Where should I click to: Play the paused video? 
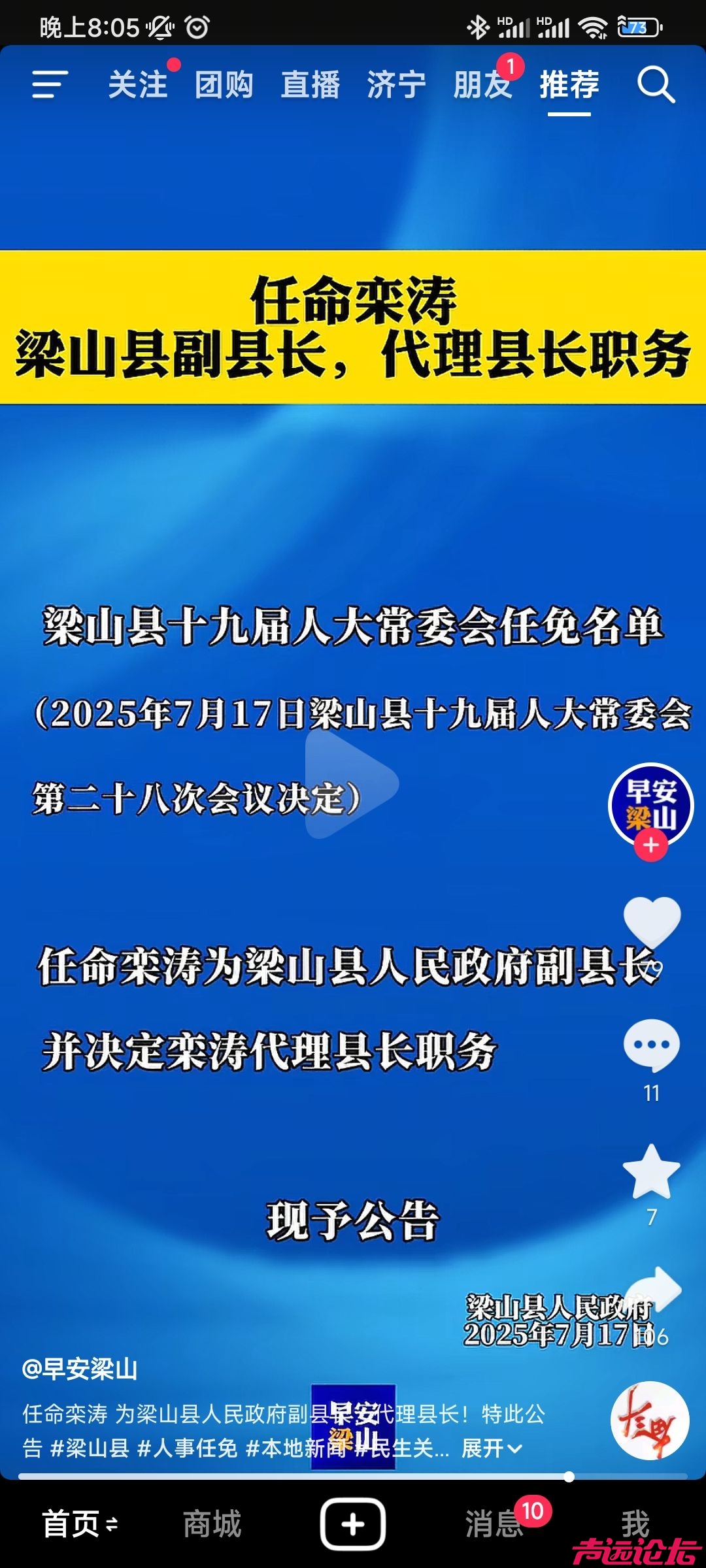click(x=351, y=783)
